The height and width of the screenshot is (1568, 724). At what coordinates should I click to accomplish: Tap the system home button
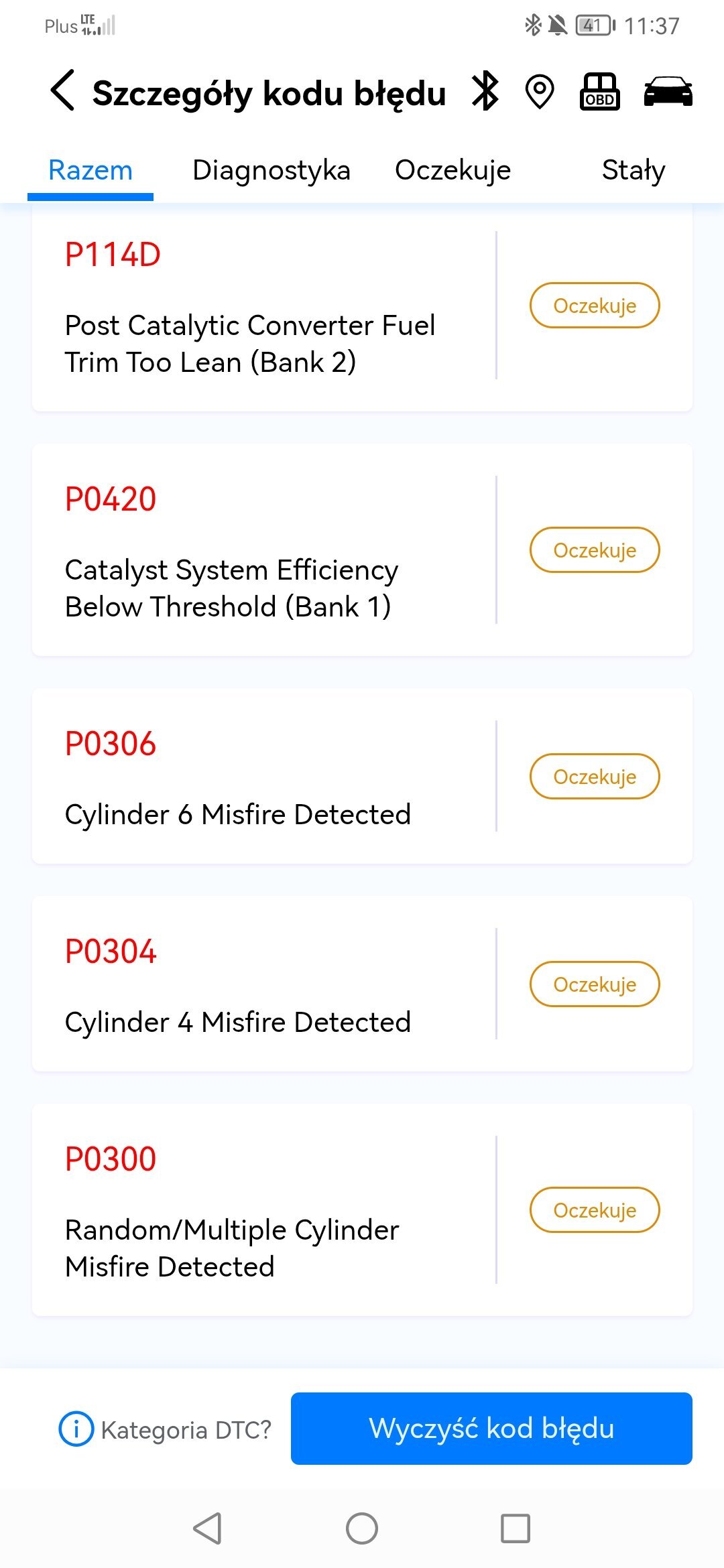tap(362, 1528)
